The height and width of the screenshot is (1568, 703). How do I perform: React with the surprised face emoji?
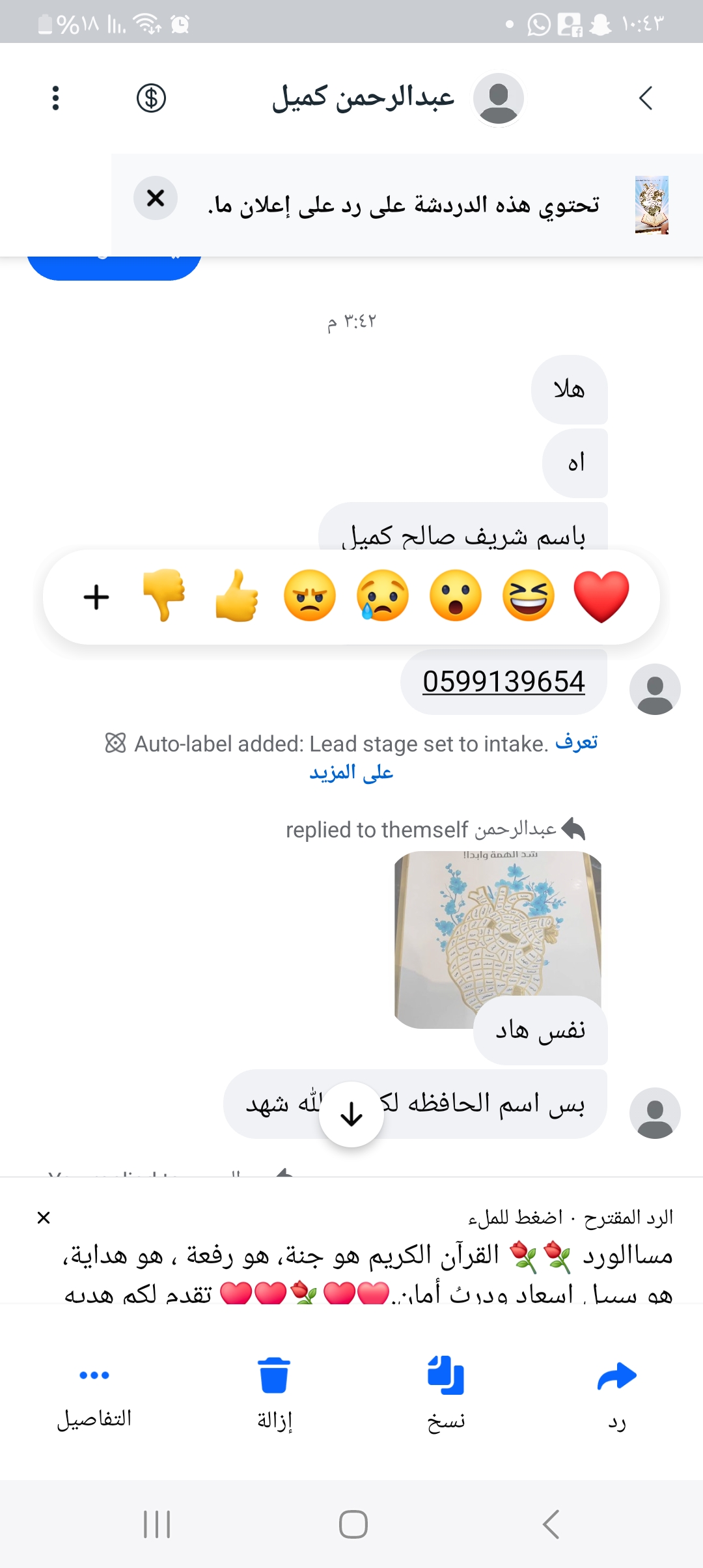(455, 596)
